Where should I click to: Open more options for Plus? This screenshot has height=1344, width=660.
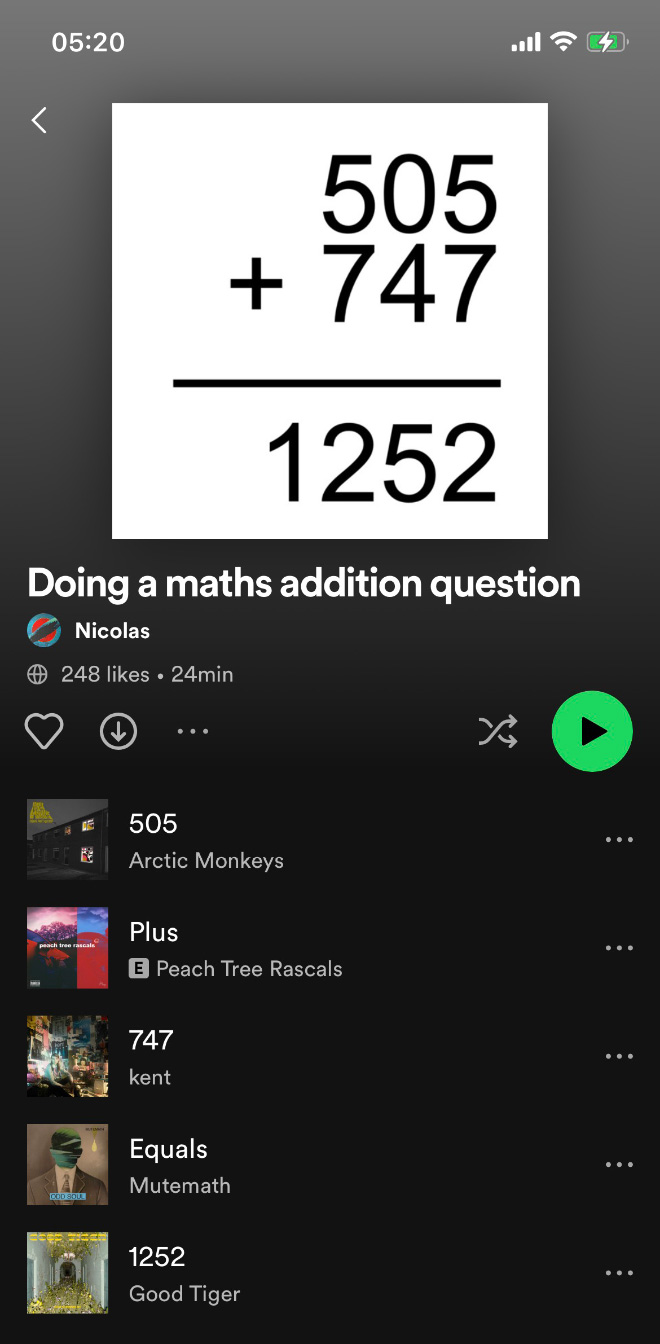coord(619,948)
